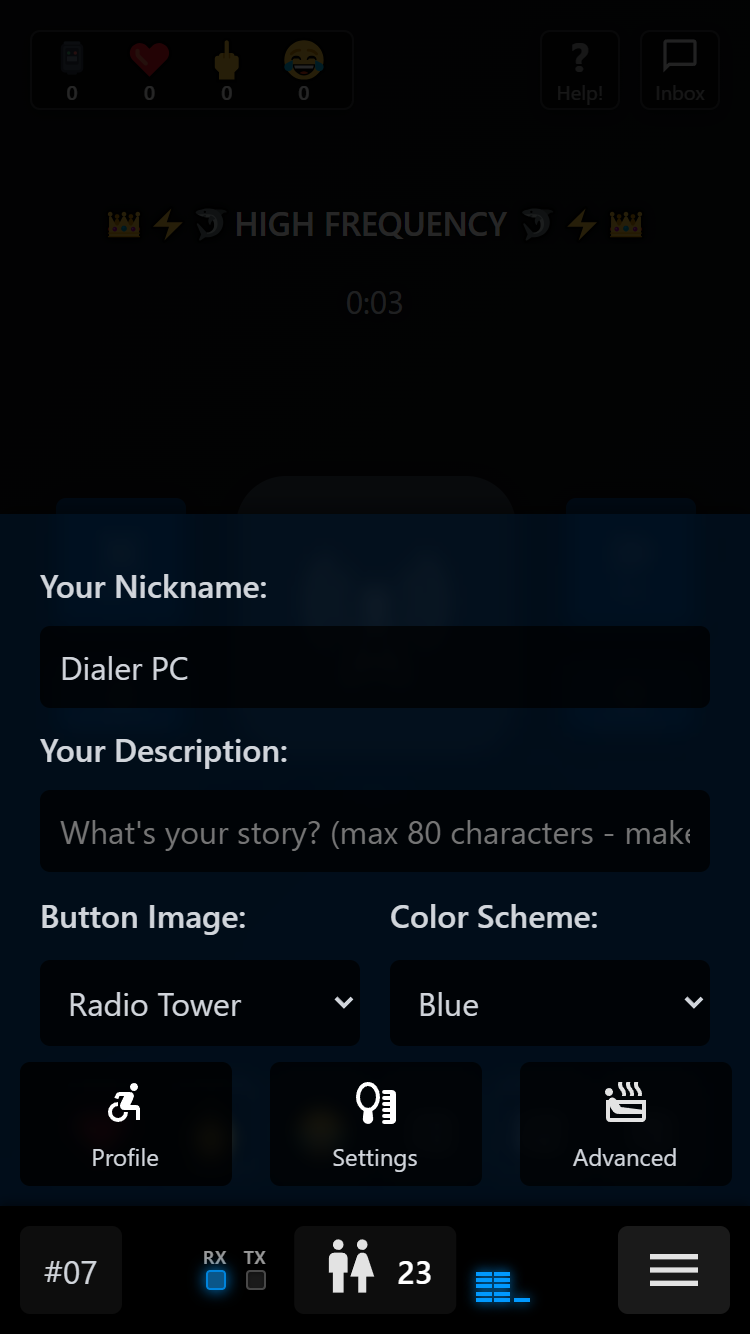Switch to the Advanced tab
This screenshot has height=1334, width=750.
click(624, 1124)
